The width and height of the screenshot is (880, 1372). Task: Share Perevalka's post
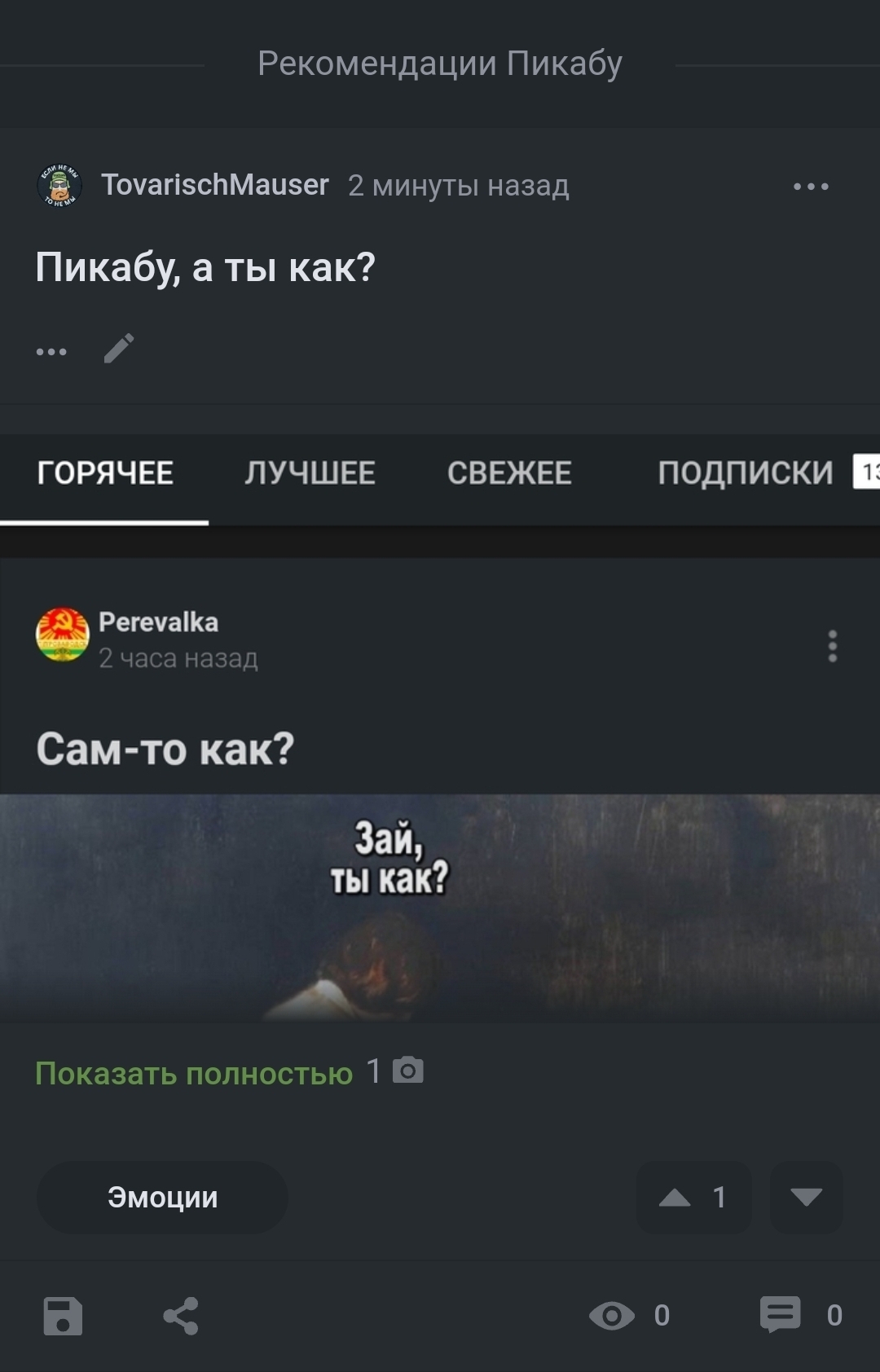[181, 1316]
